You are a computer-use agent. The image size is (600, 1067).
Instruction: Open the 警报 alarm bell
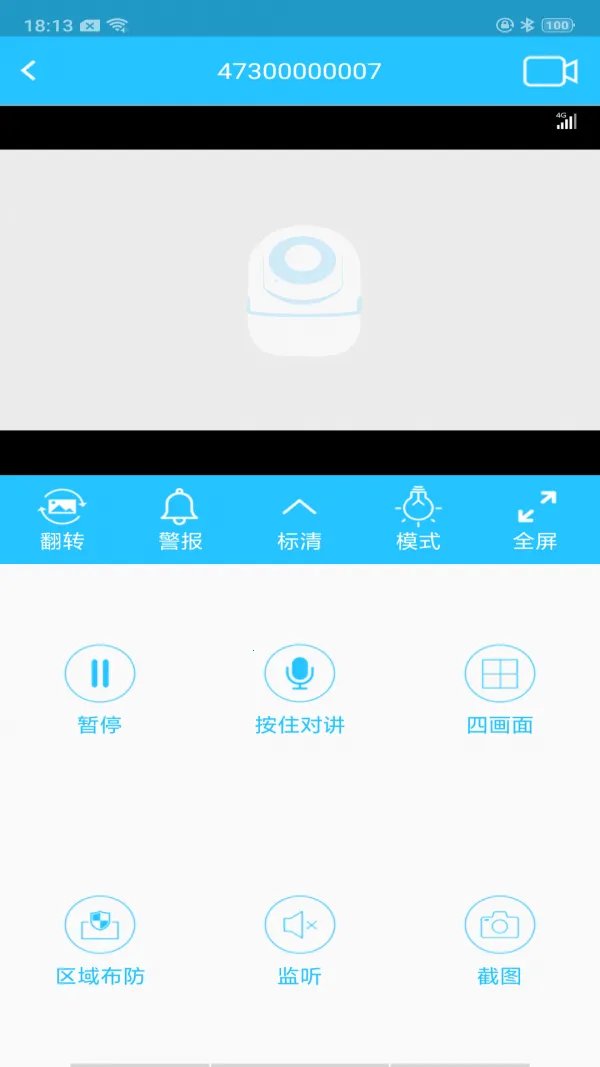(x=180, y=519)
